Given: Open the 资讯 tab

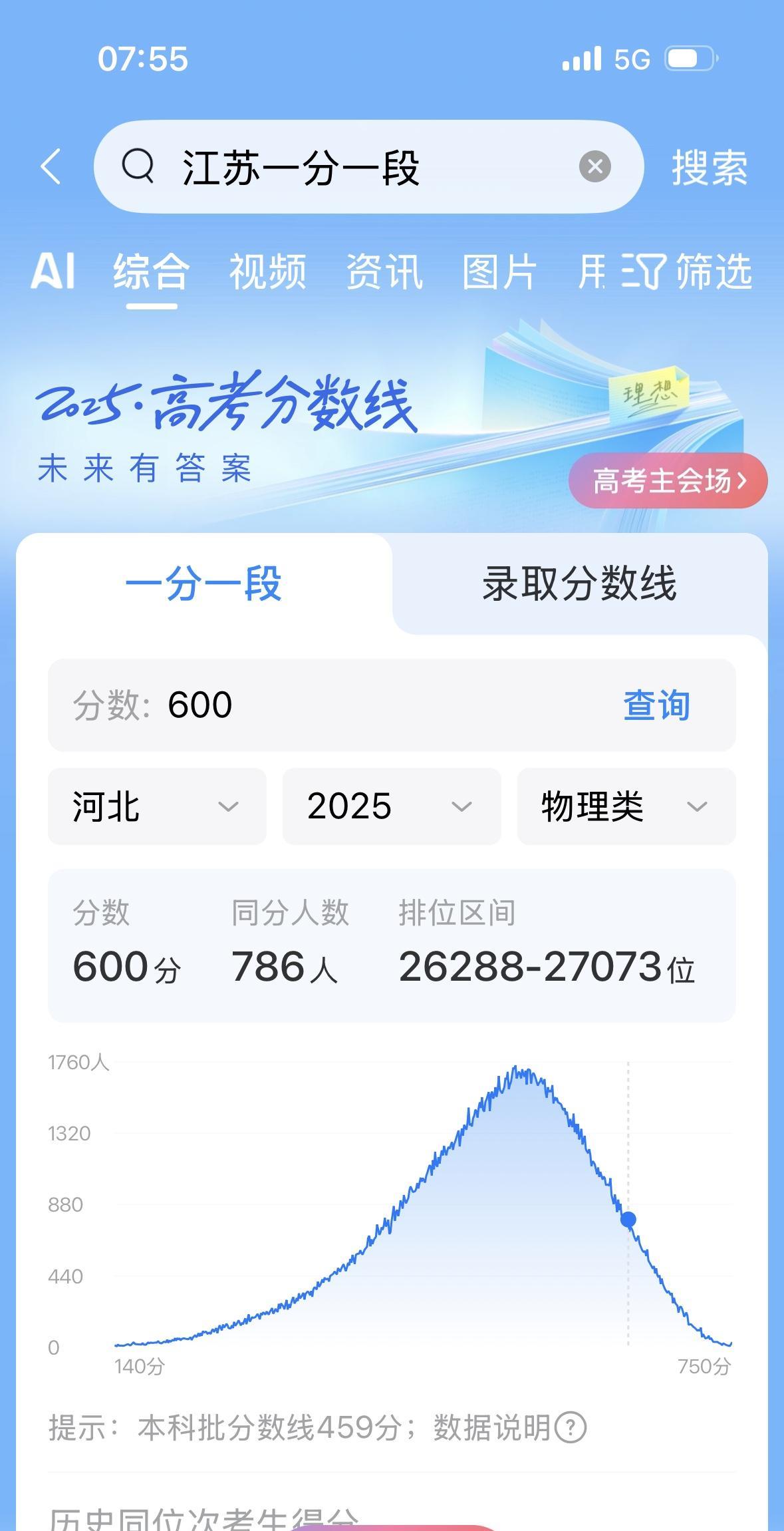Looking at the screenshot, I should click(384, 272).
